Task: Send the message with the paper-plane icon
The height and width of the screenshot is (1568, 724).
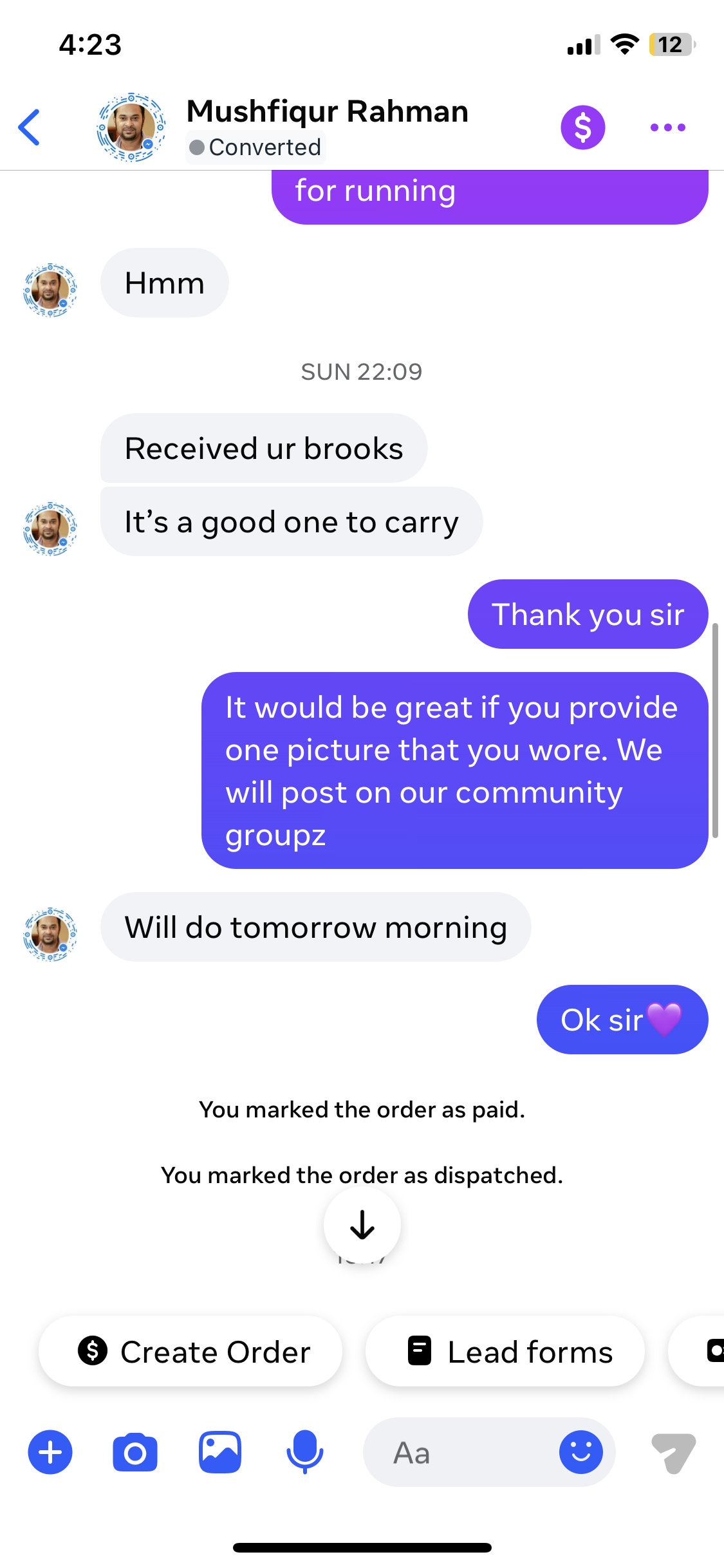Action: tap(673, 1452)
